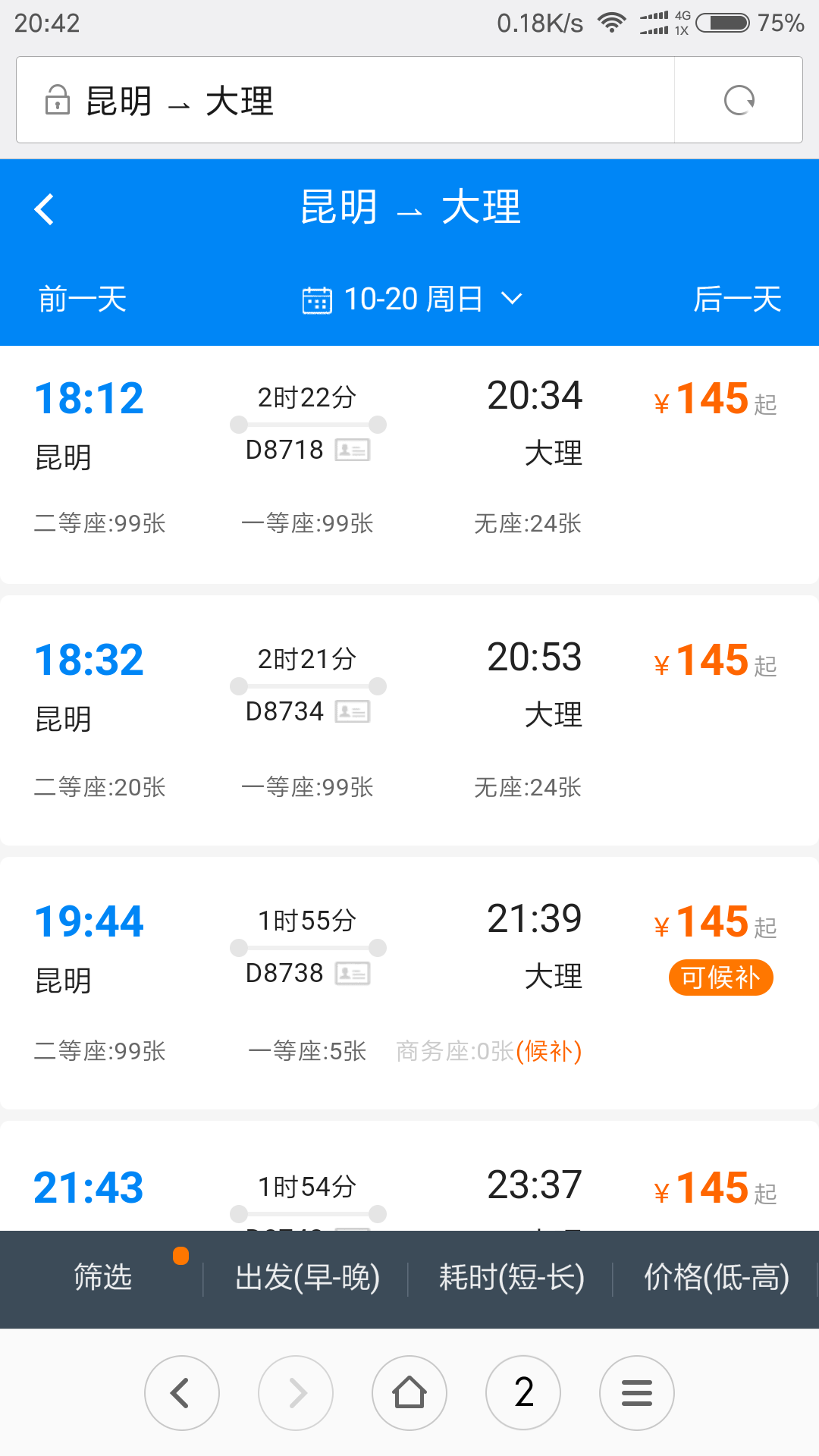819x1456 pixels.
Task: Sort by 价格(低-高) price
Action: (x=717, y=1278)
